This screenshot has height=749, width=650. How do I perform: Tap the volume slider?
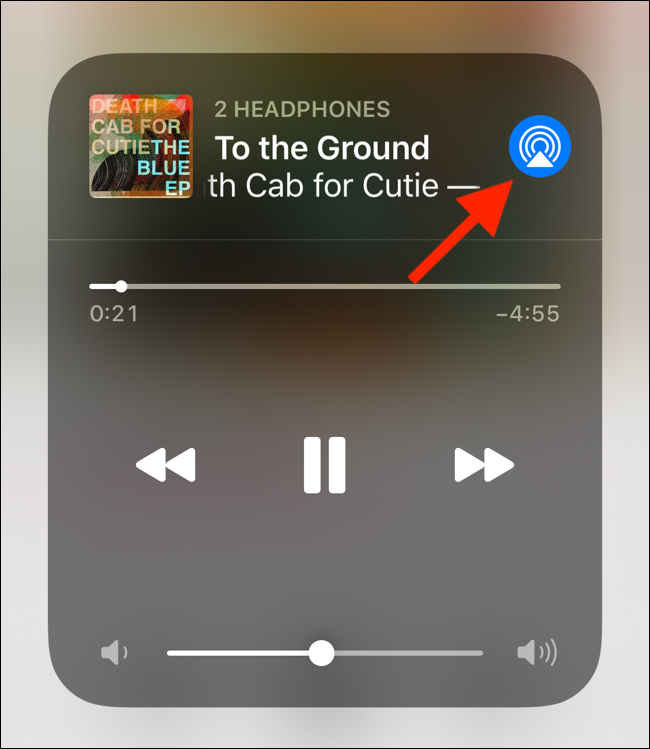click(x=324, y=653)
